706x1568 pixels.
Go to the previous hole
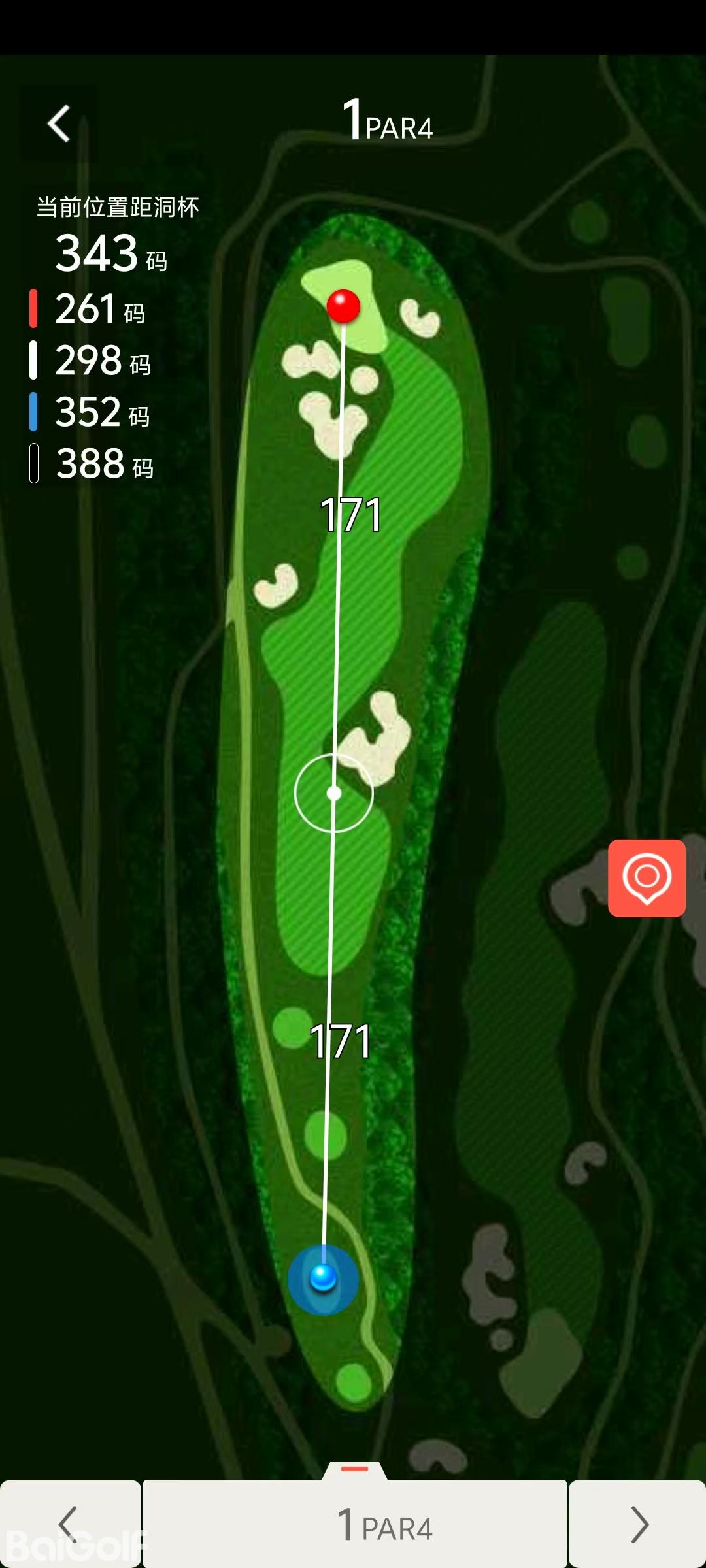tap(69, 1524)
